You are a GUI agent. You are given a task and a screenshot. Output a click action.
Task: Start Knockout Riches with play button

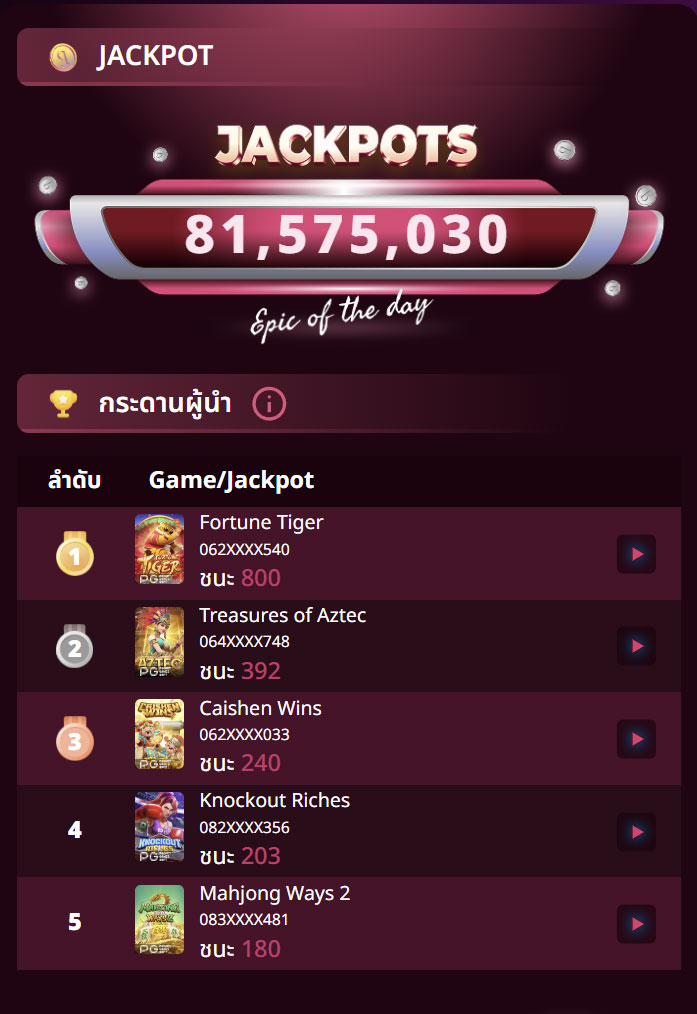point(636,832)
